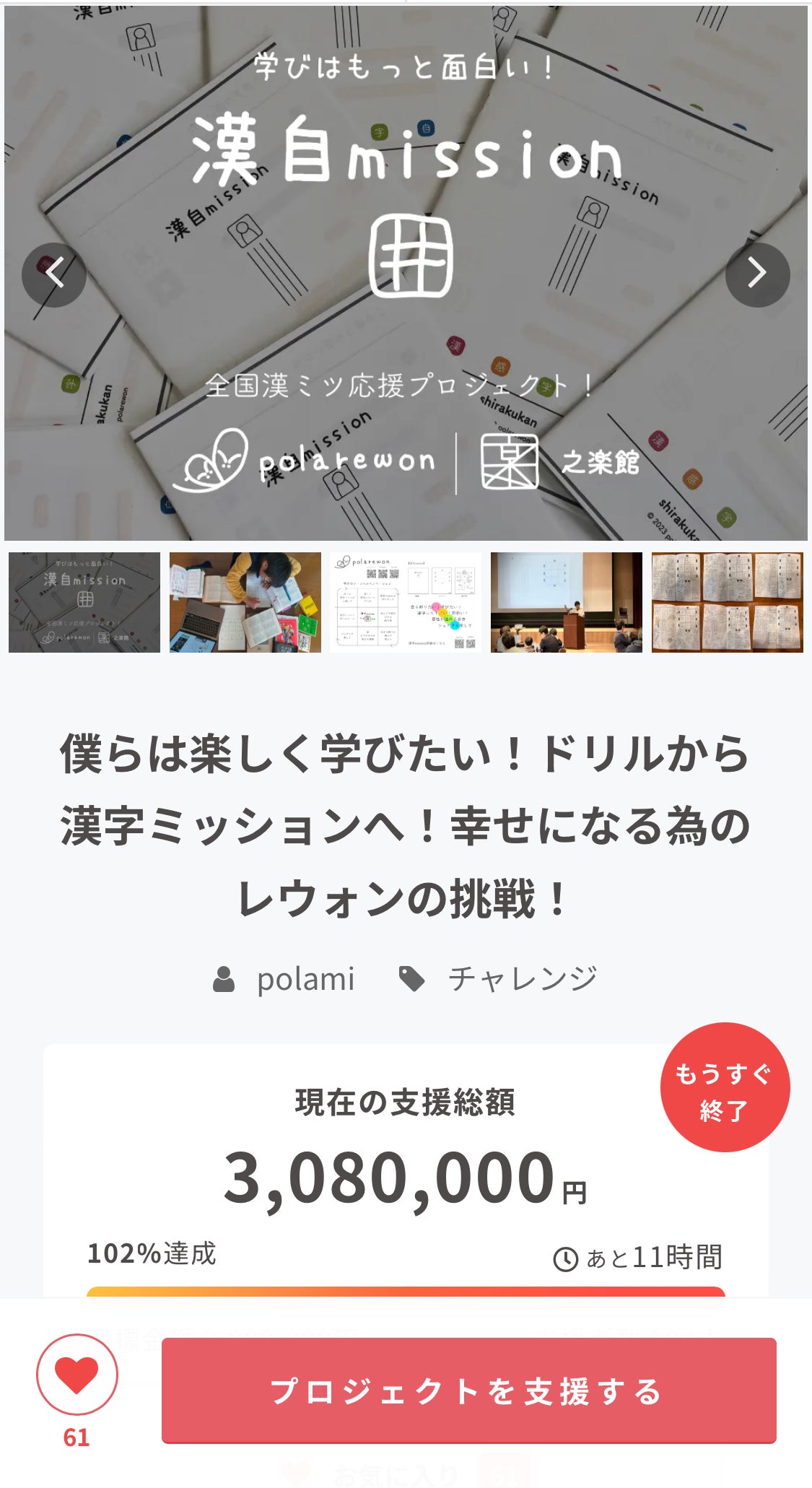Add this project to favorites with the heart
812x1488 pixels.
tap(77, 1374)
